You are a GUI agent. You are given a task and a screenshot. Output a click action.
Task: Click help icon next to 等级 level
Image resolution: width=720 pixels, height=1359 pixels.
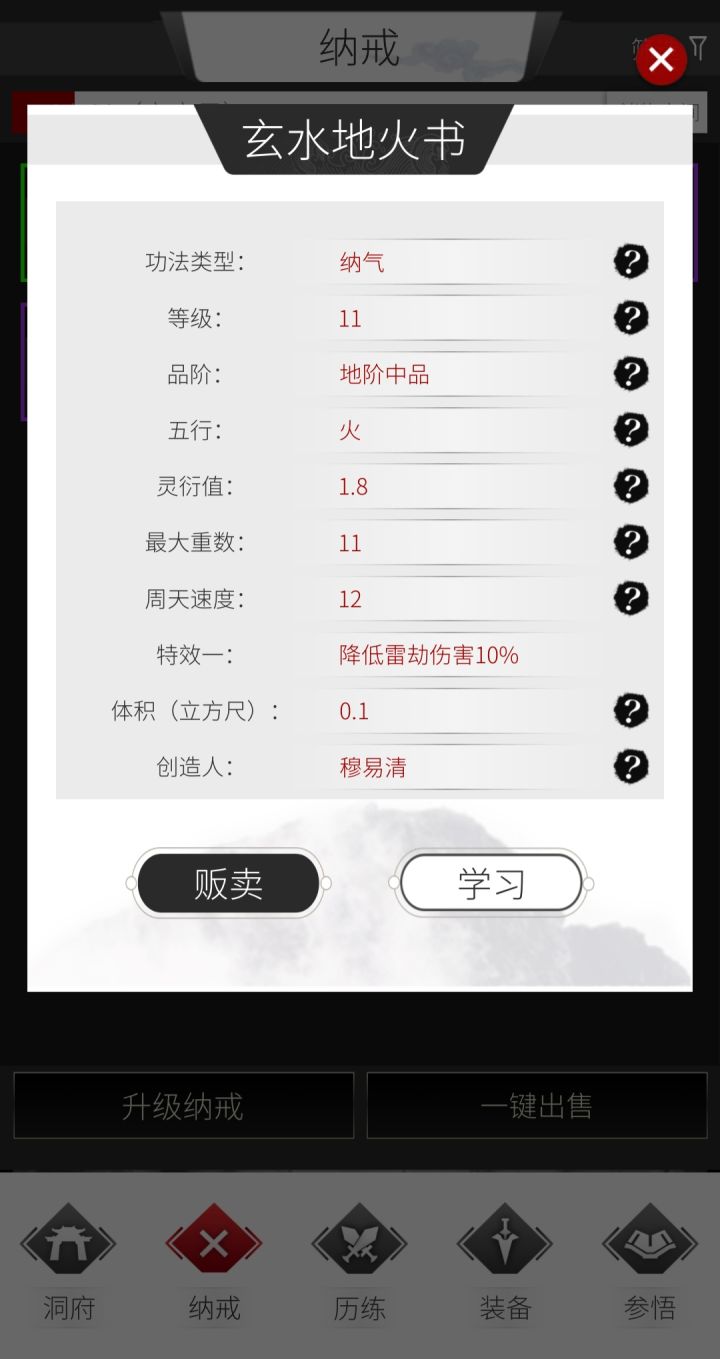(629, 317)
